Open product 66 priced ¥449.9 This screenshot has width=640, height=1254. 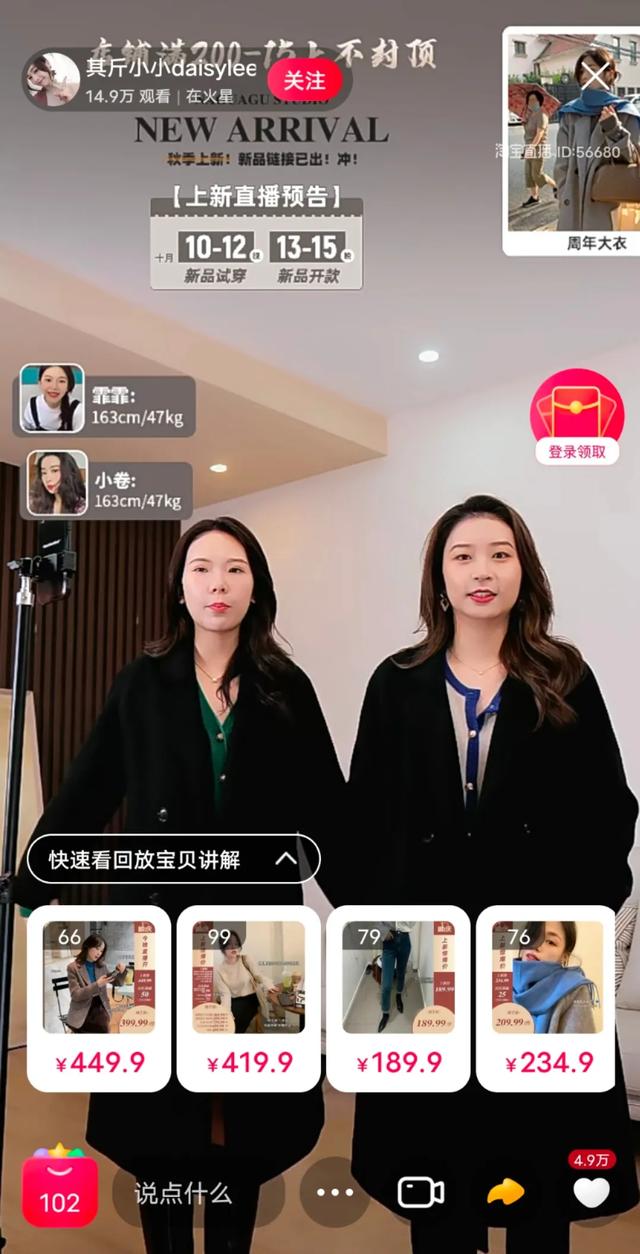tap(98, 997)
